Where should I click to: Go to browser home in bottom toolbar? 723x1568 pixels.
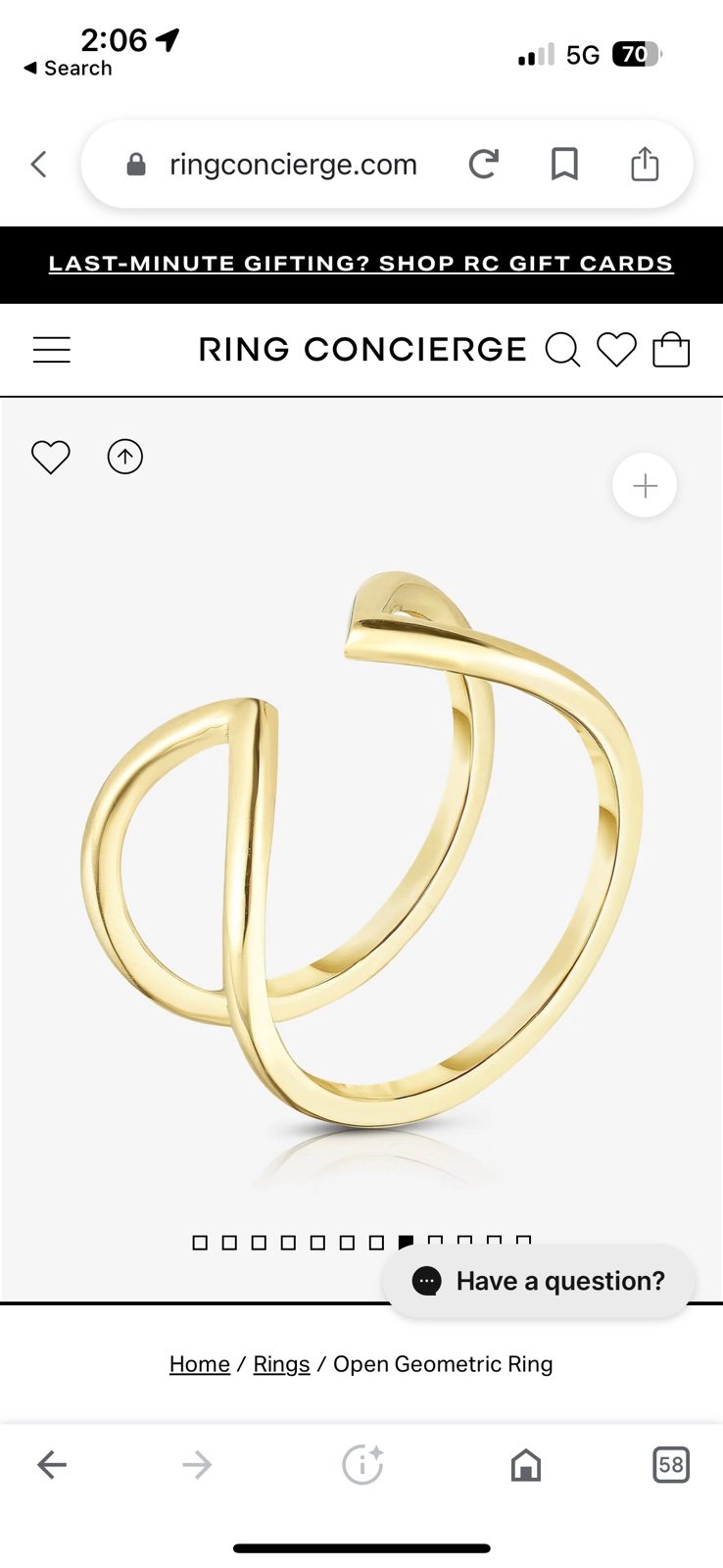click(x=526, y=1465)
